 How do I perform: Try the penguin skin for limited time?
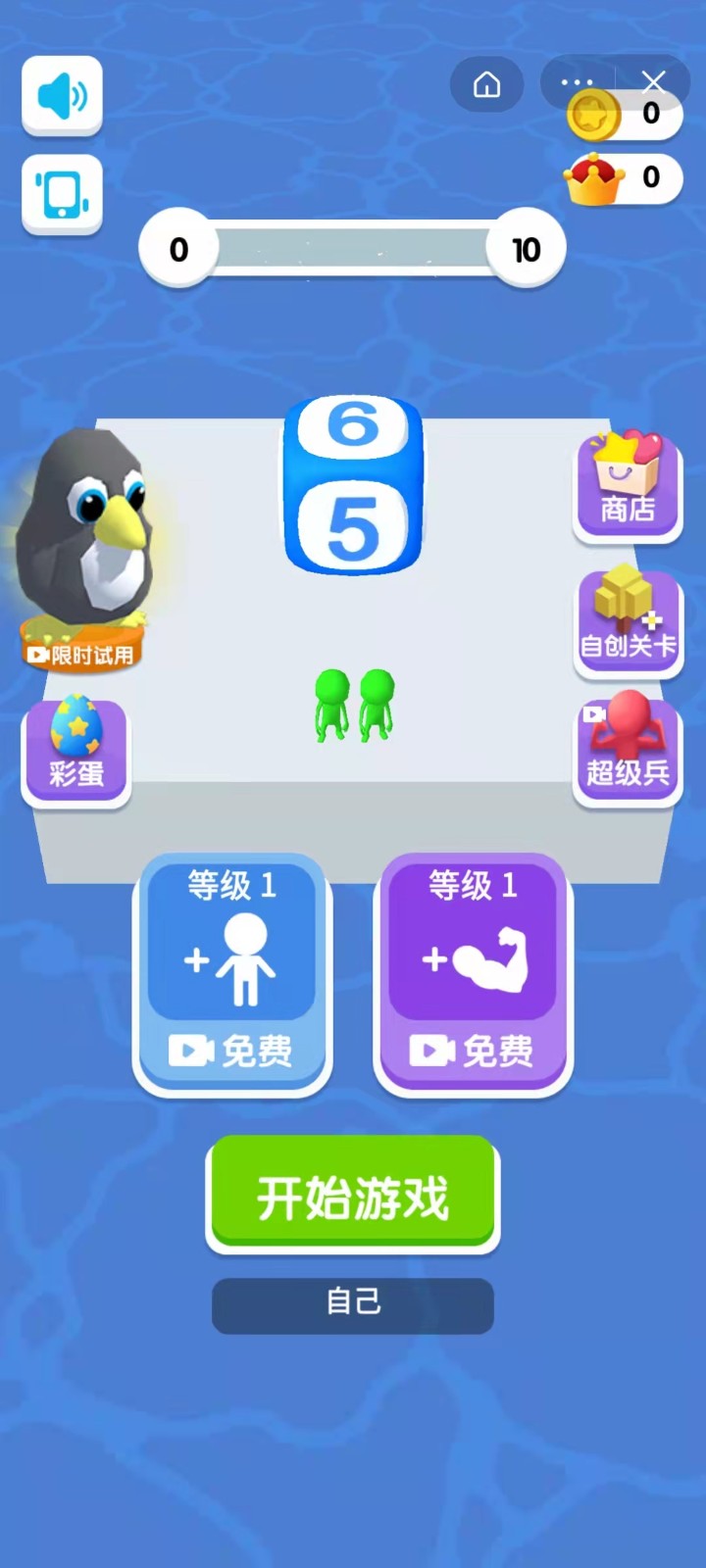(83, 653)
